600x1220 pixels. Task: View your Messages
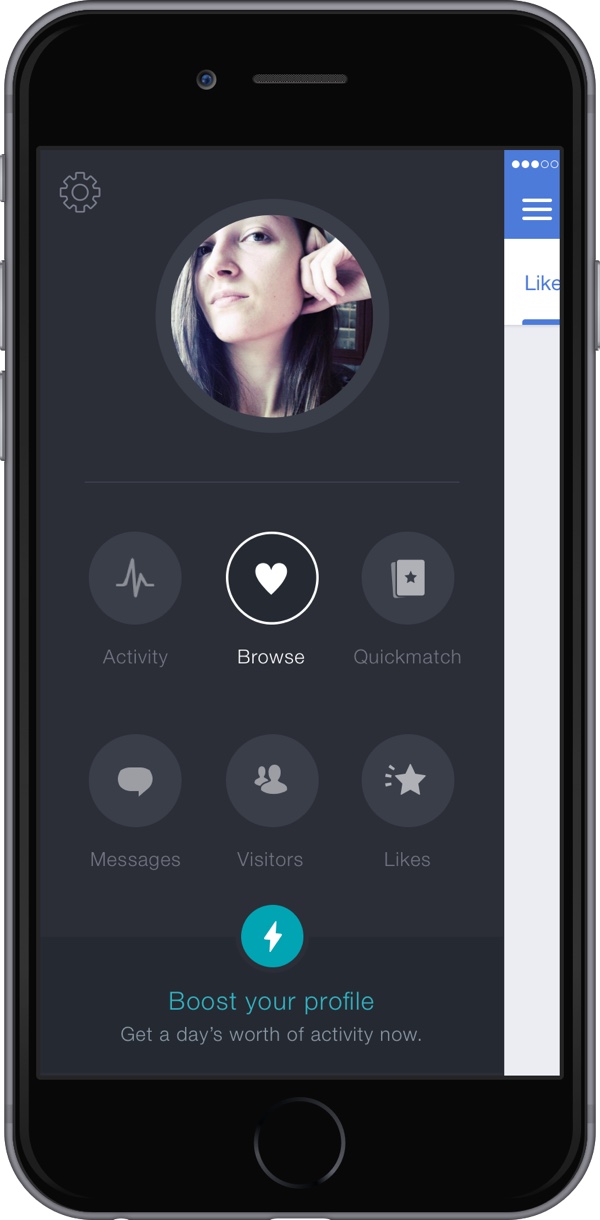coord(135,781)
